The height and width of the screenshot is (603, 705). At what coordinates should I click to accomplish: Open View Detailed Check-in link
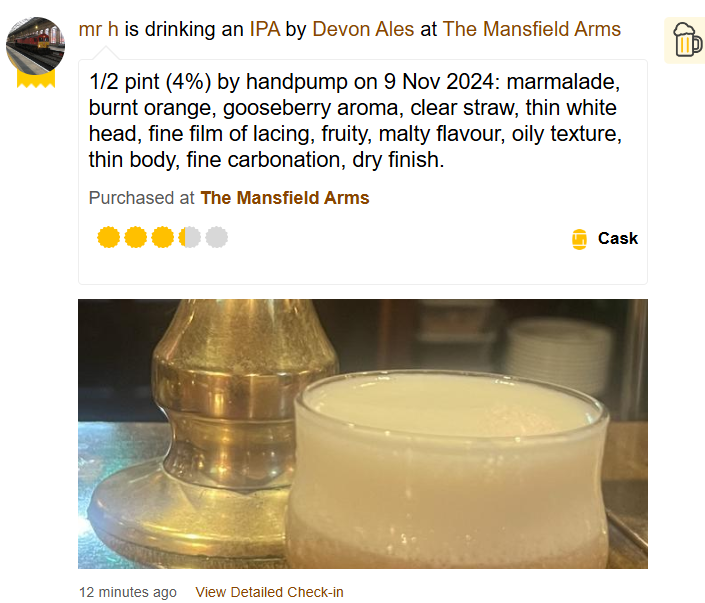point(269,592)
